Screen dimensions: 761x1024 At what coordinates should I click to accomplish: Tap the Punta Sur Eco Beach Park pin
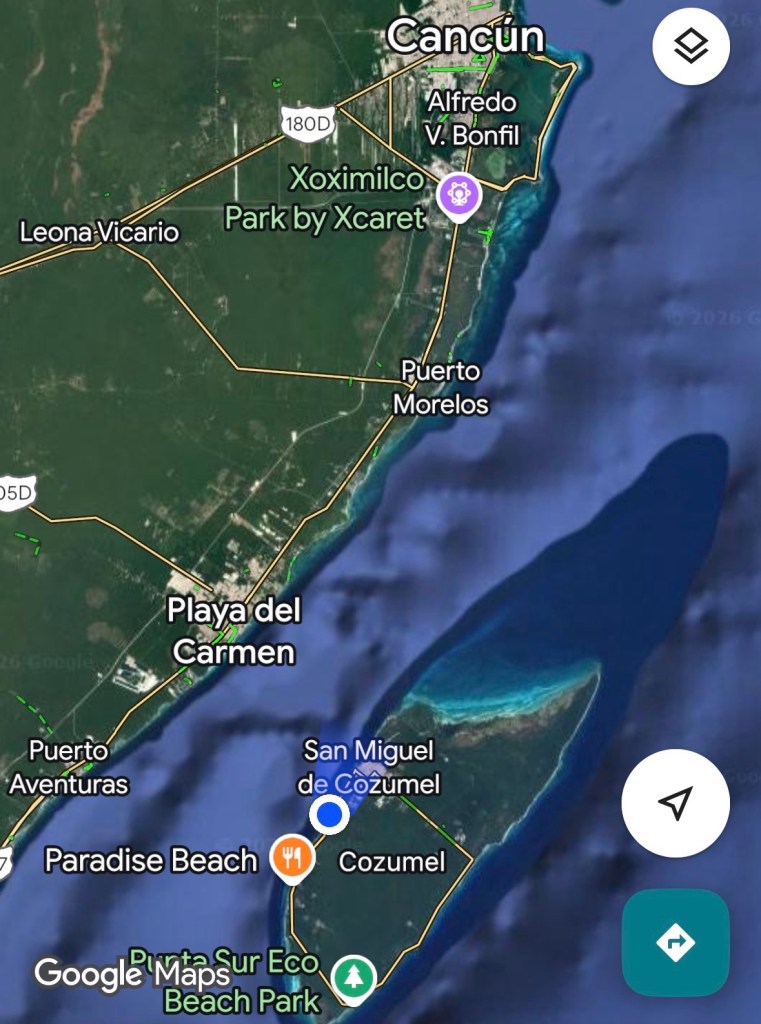coord(352,976)
